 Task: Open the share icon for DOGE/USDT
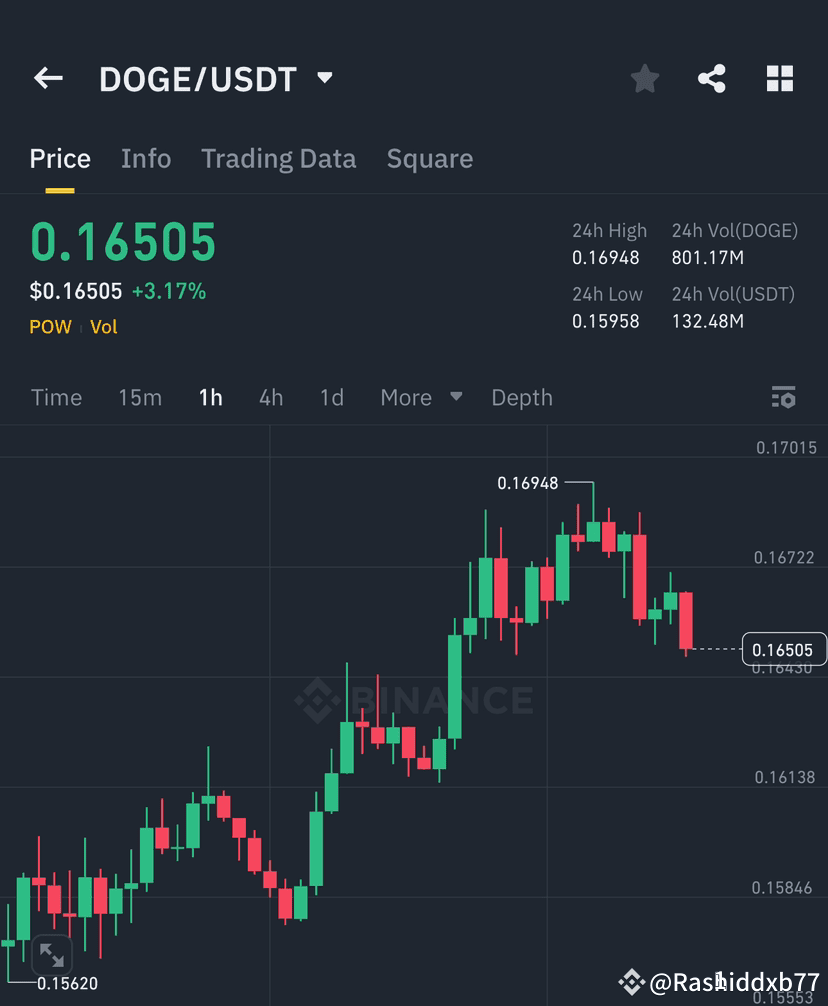[712, 78]
